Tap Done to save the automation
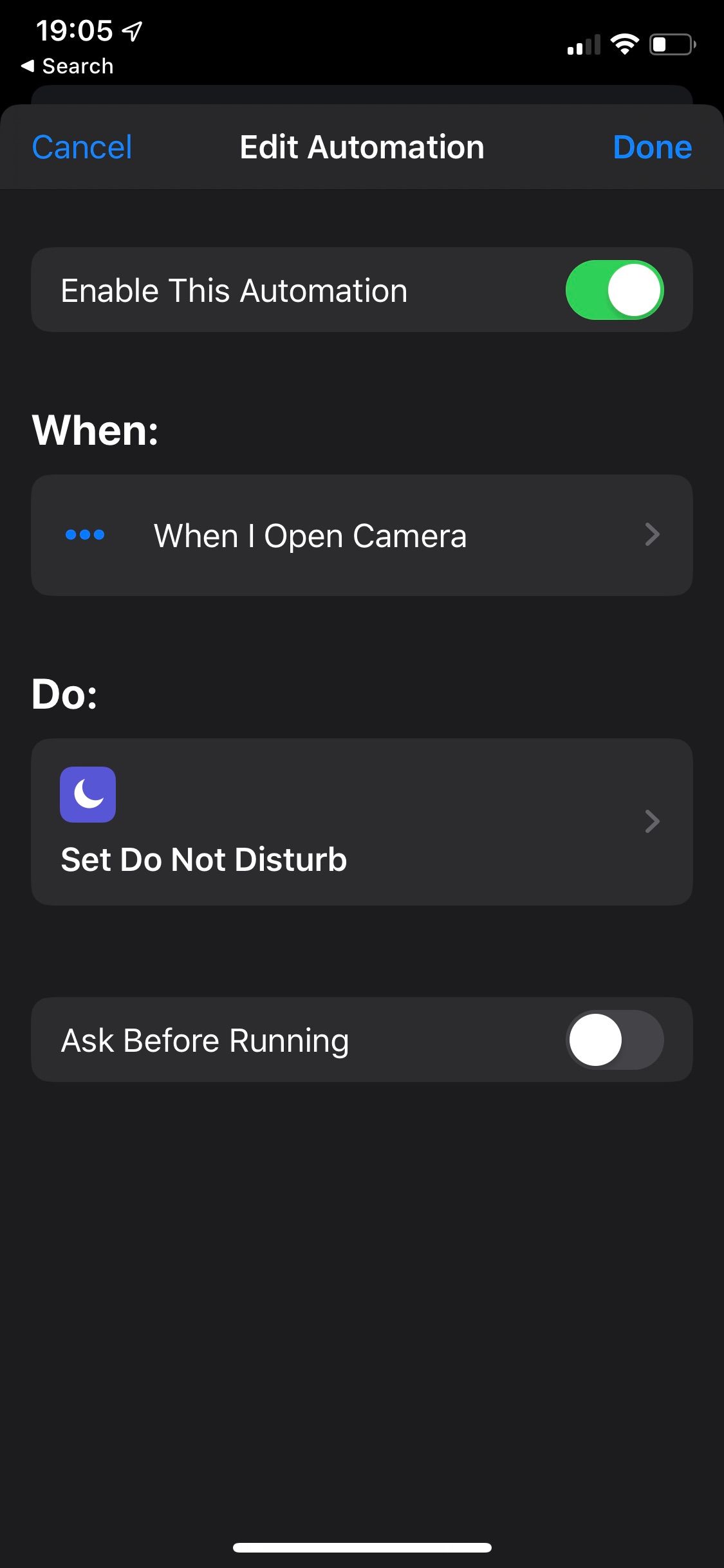The width and height of the screenshot is (724, 1568). (652, 147)
